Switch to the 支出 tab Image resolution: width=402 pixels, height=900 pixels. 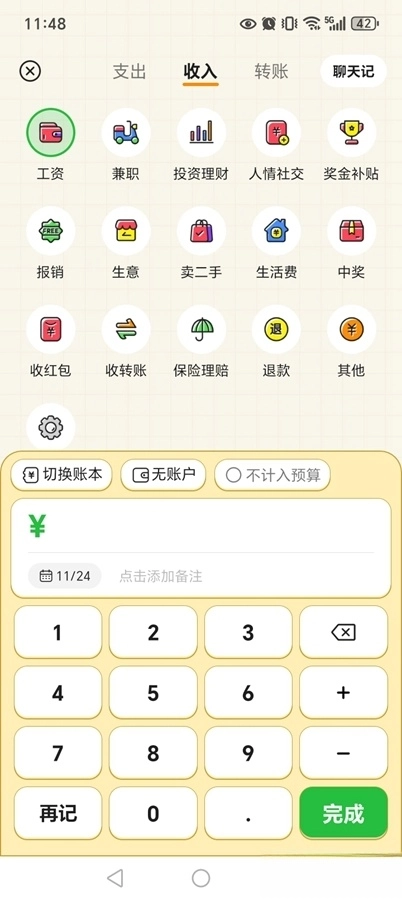pos(129,72)
